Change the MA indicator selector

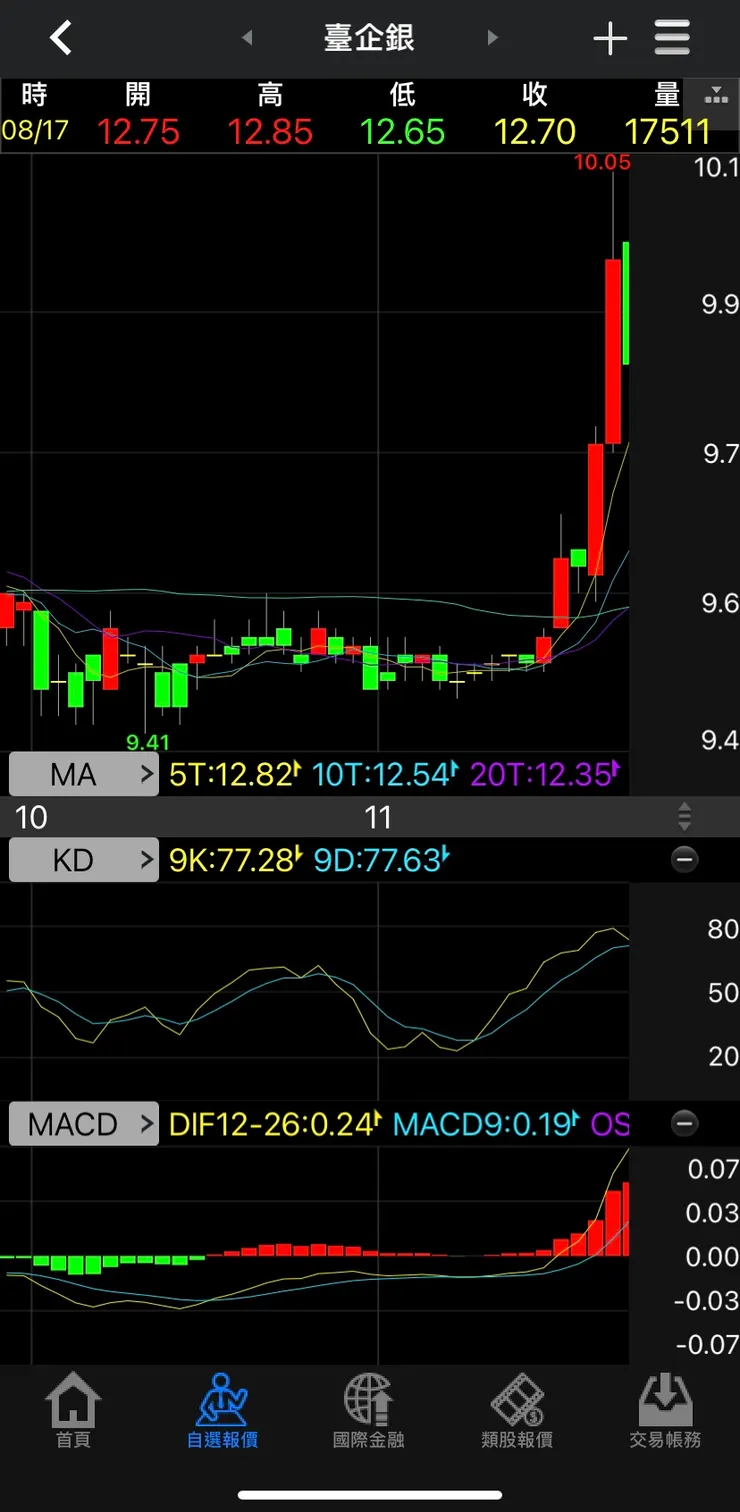click(84, 774)
